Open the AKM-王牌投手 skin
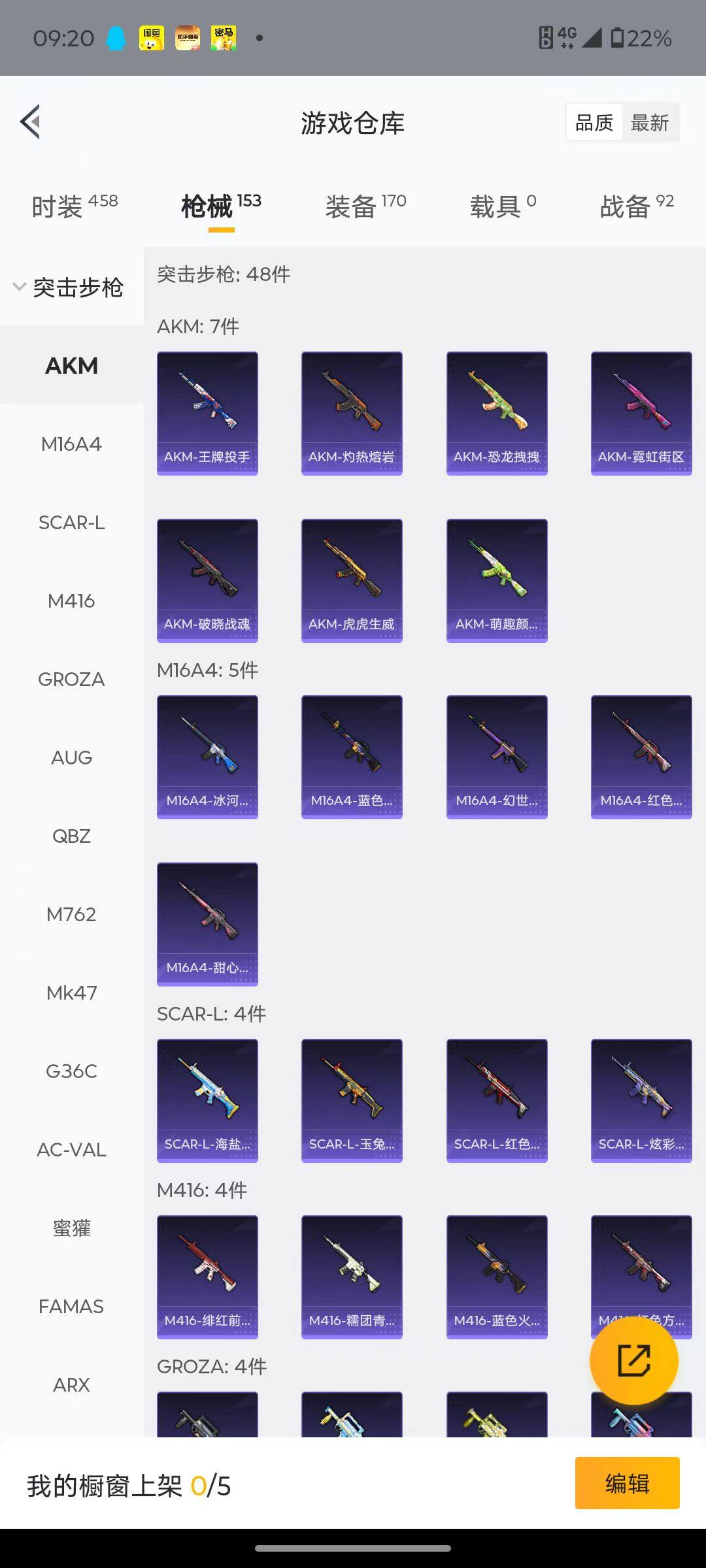This screenshot has height=1568, width=706. 207,413
